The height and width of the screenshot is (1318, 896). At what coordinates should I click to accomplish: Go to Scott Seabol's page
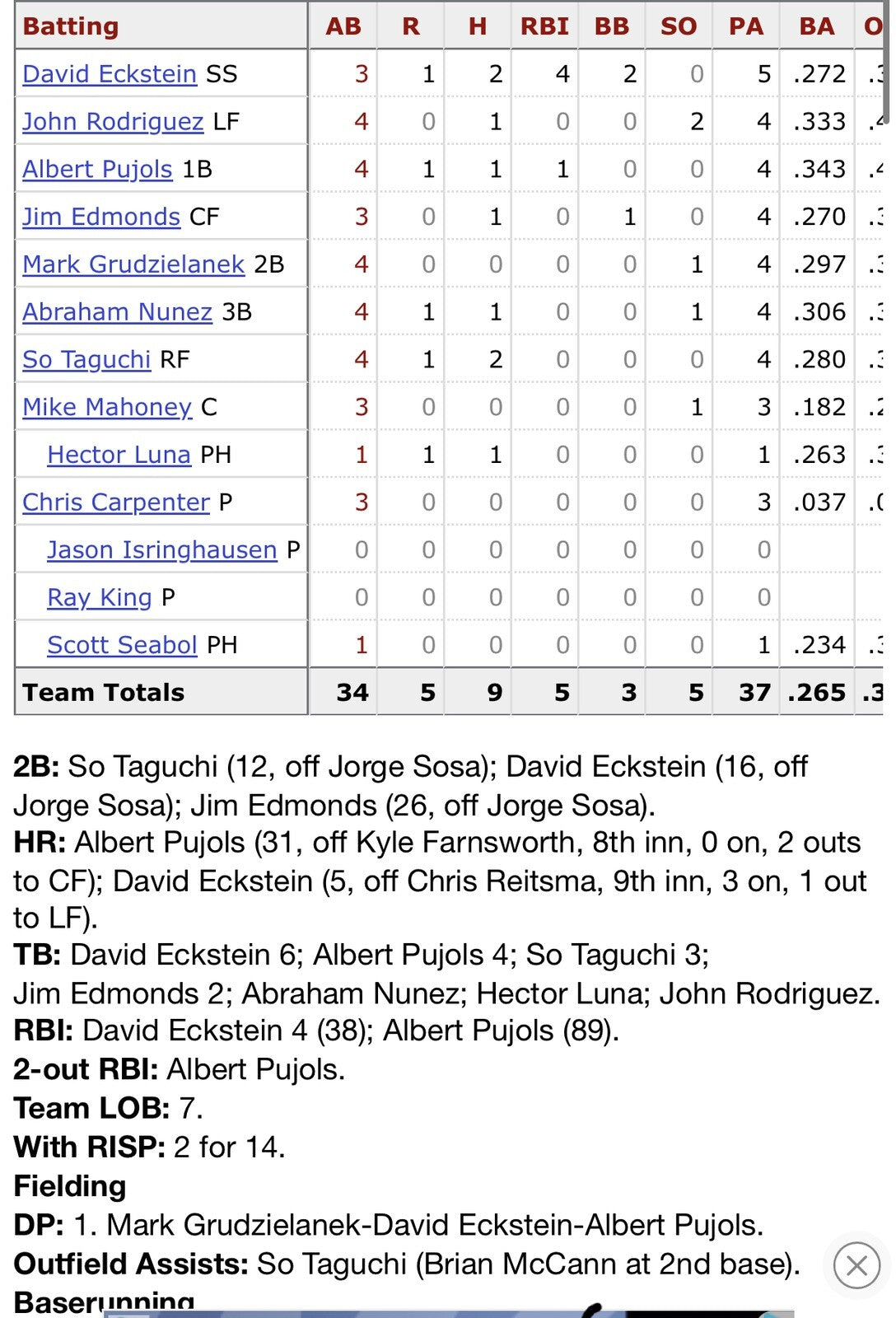click(122, 645)
